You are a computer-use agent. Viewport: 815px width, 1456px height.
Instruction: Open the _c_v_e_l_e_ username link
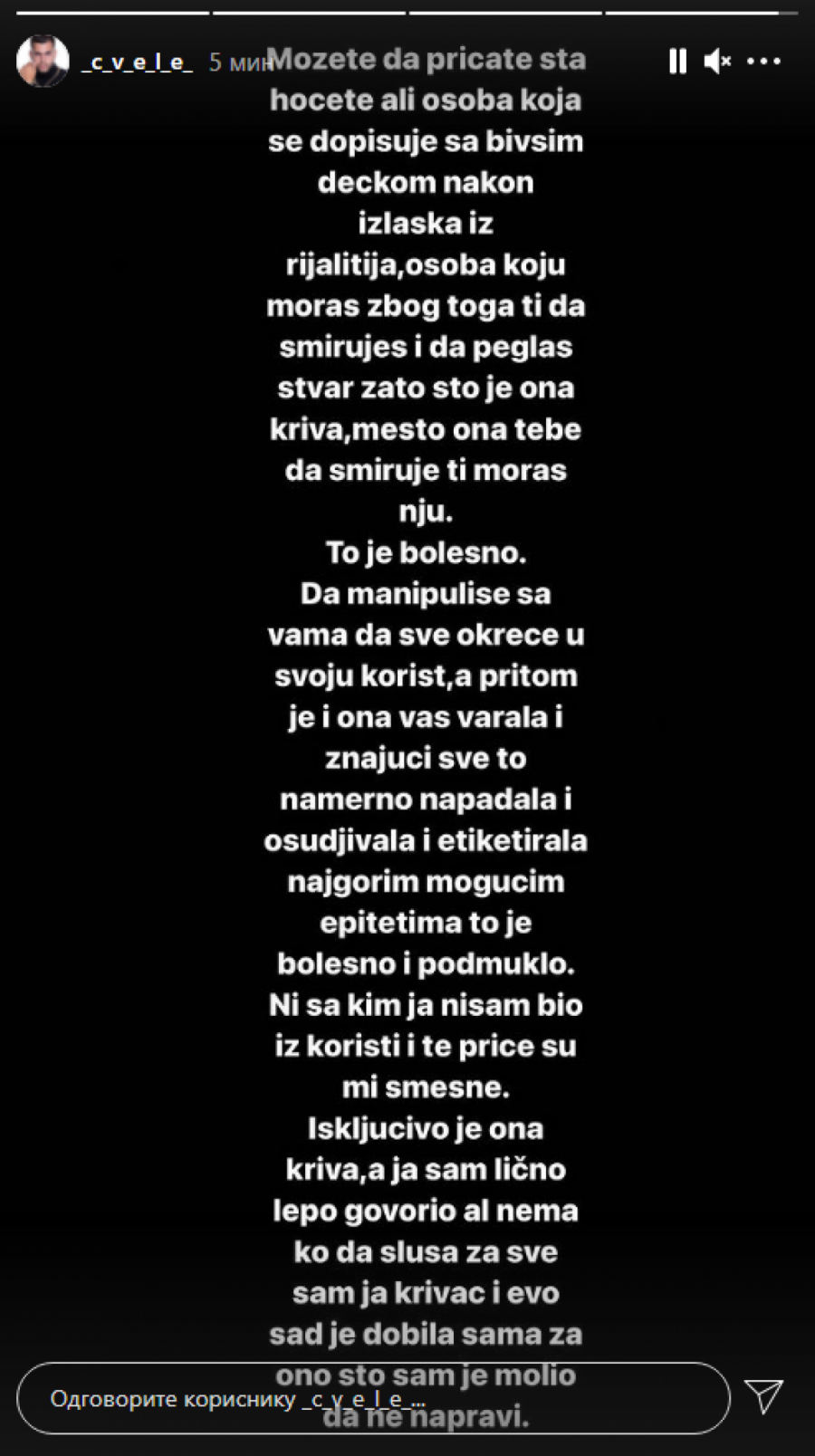tap(137, 62)
